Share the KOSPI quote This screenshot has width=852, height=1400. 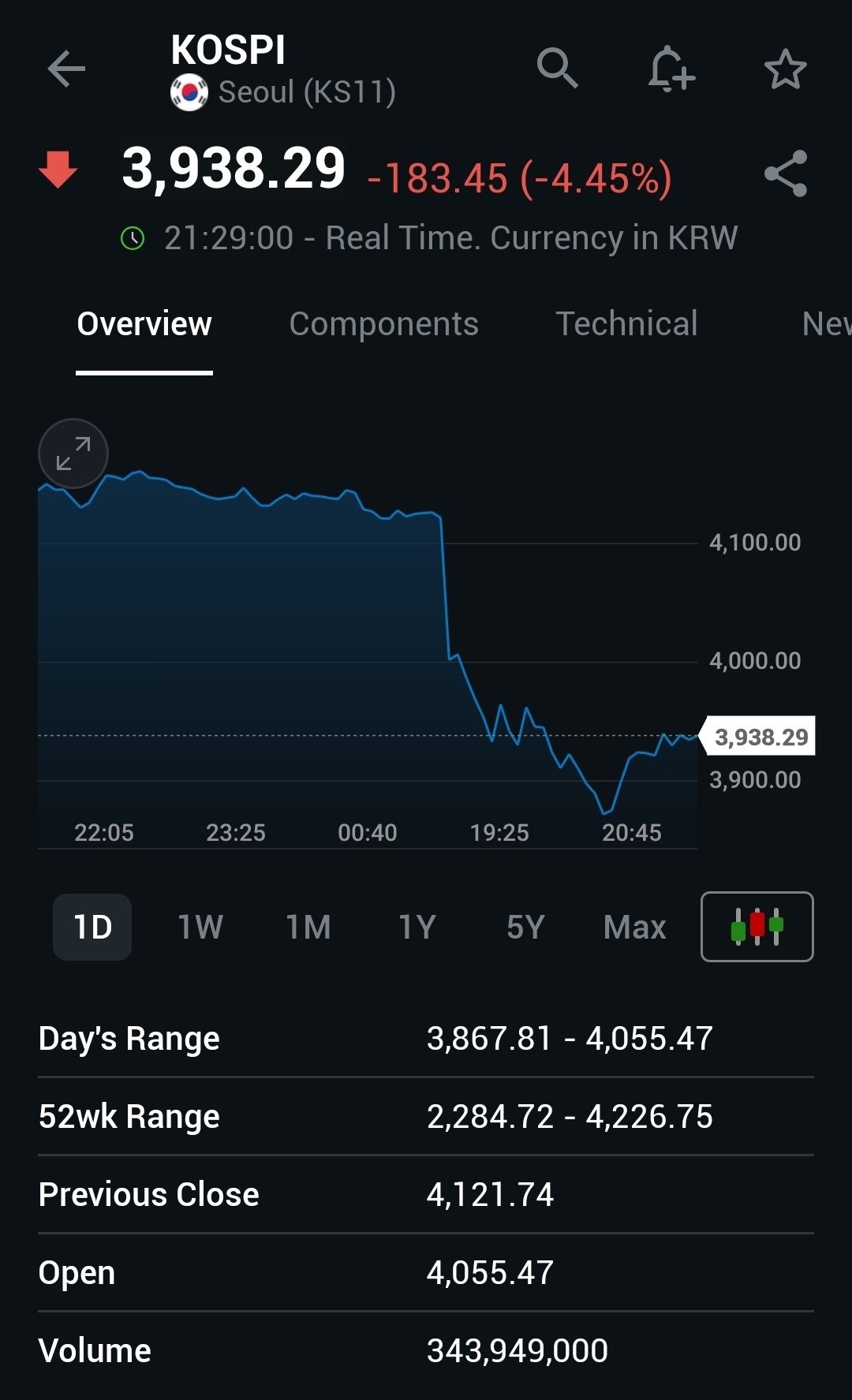786,174
